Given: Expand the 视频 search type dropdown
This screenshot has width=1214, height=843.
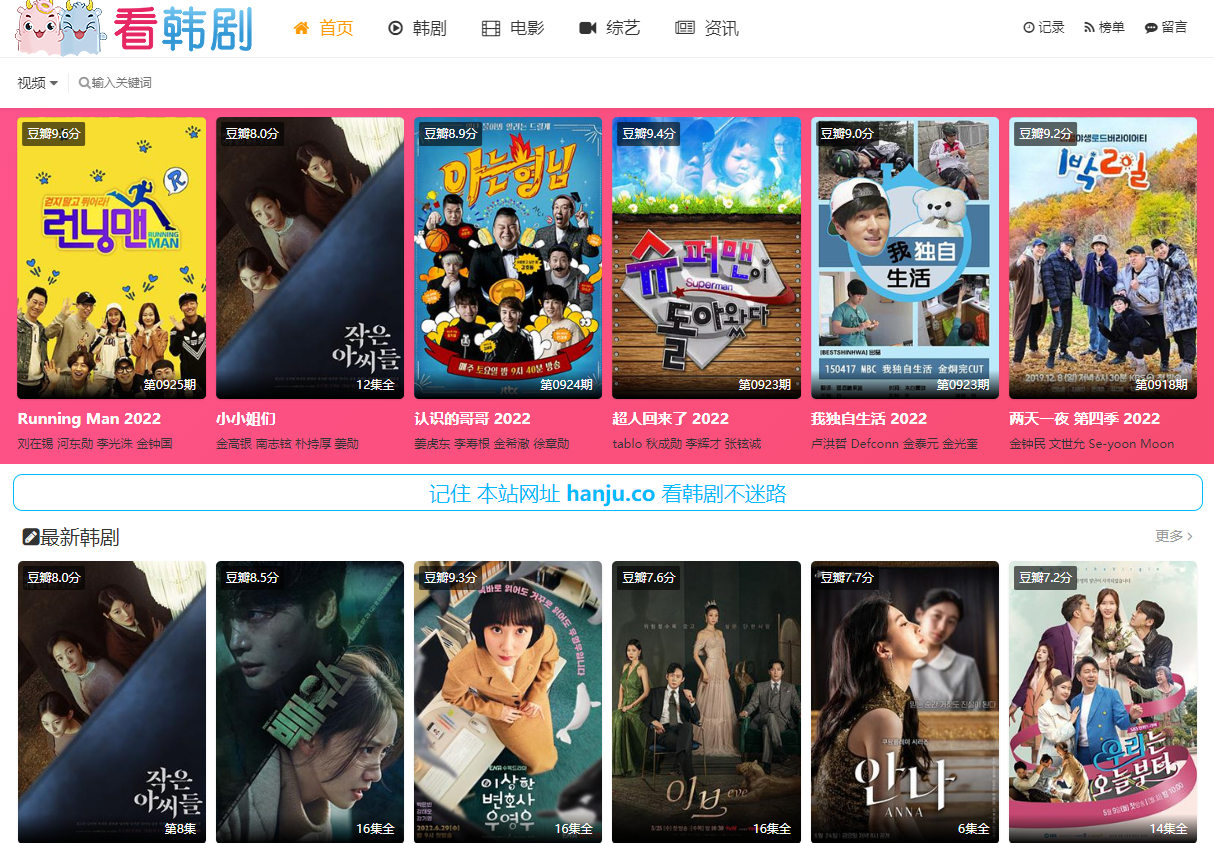Looking at the screenshot, I should click(x=38, y=83).
